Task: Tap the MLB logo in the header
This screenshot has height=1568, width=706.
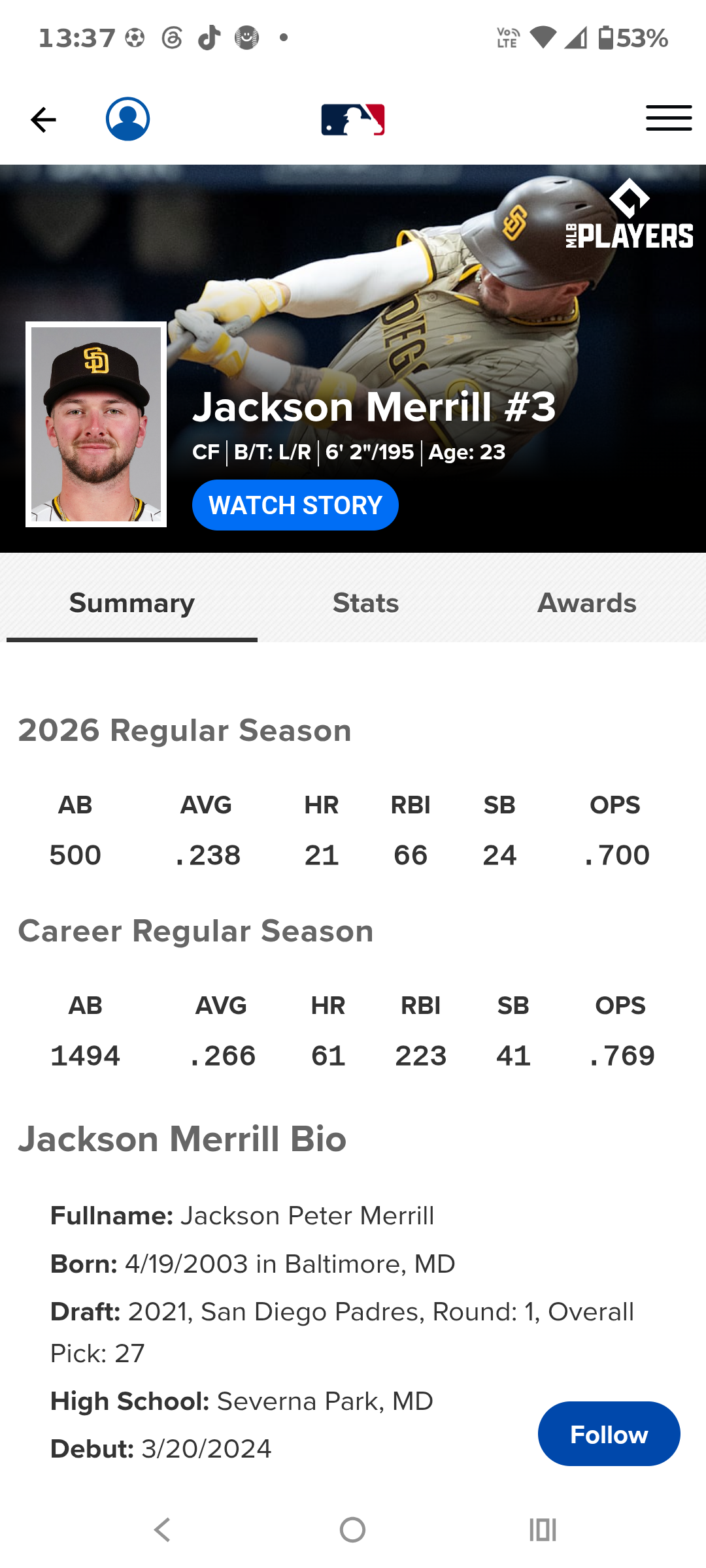Action: 353,120
